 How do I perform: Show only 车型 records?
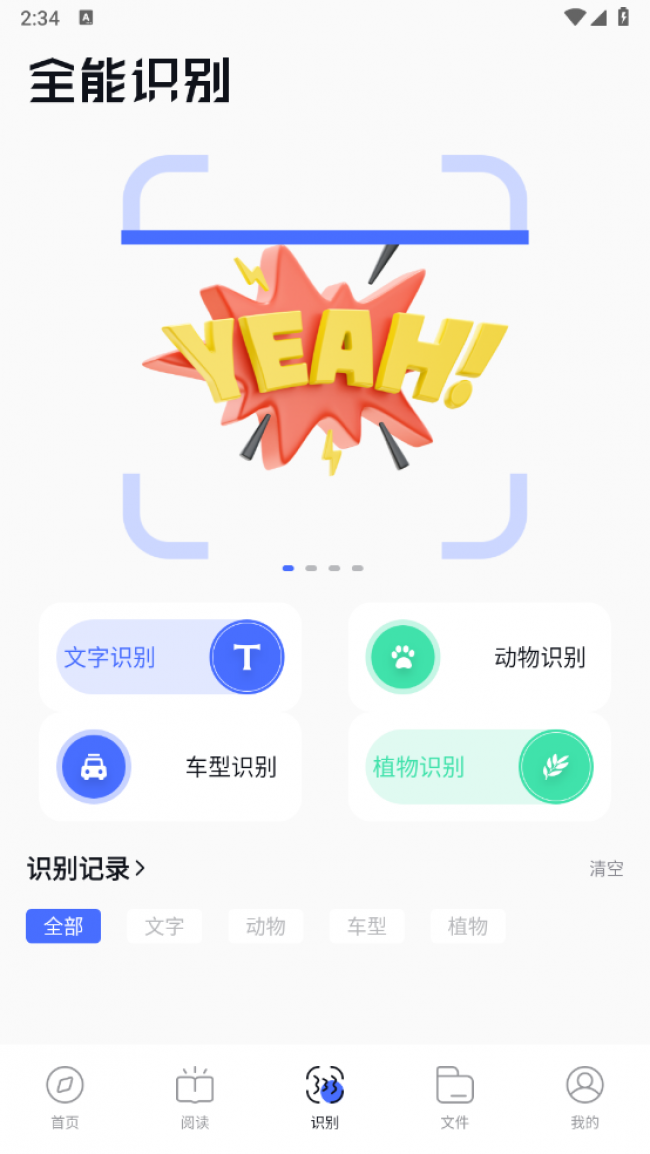(x=367, y=926)
